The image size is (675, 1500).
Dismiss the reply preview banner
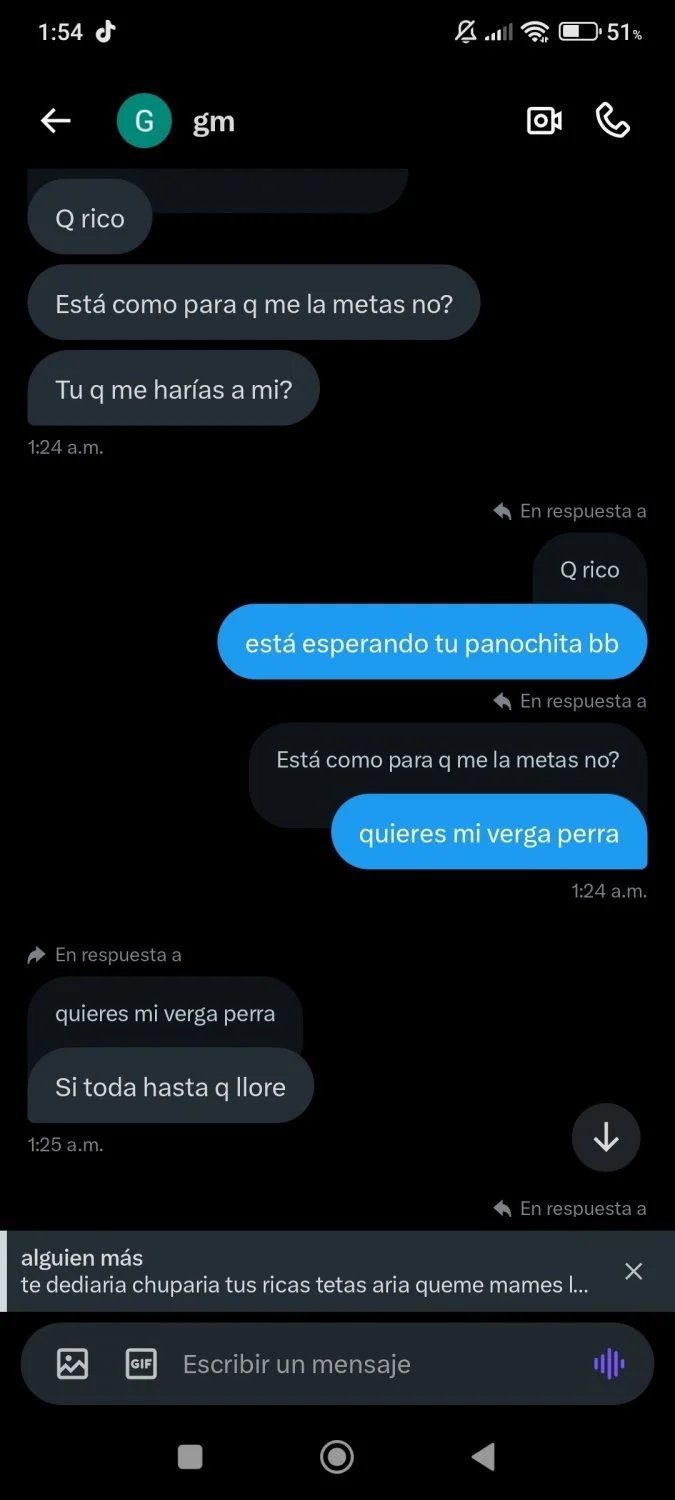tap(633, 1271)
